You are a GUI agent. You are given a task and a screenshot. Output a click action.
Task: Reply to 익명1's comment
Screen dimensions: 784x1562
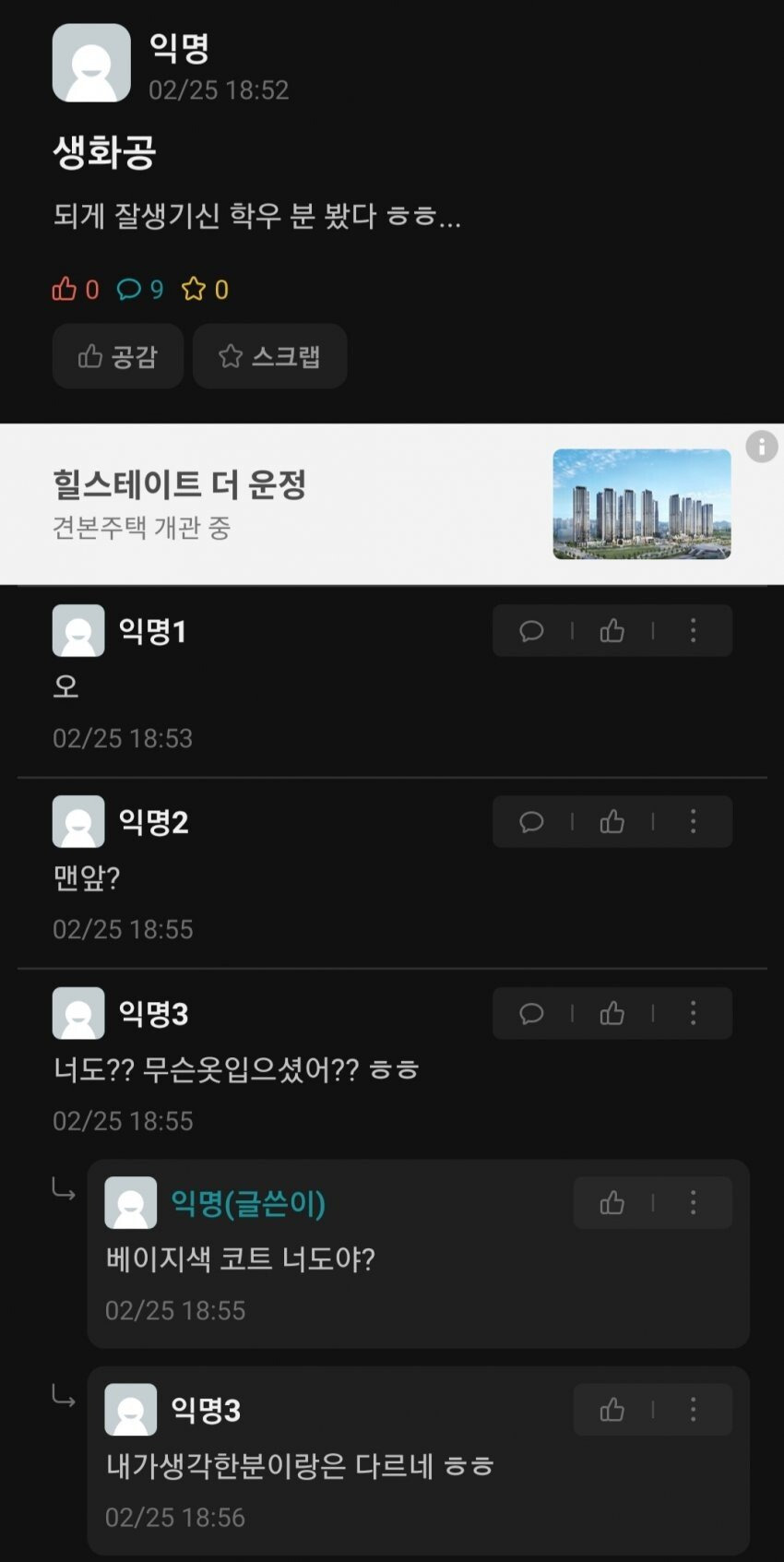(x=531, y=631)
